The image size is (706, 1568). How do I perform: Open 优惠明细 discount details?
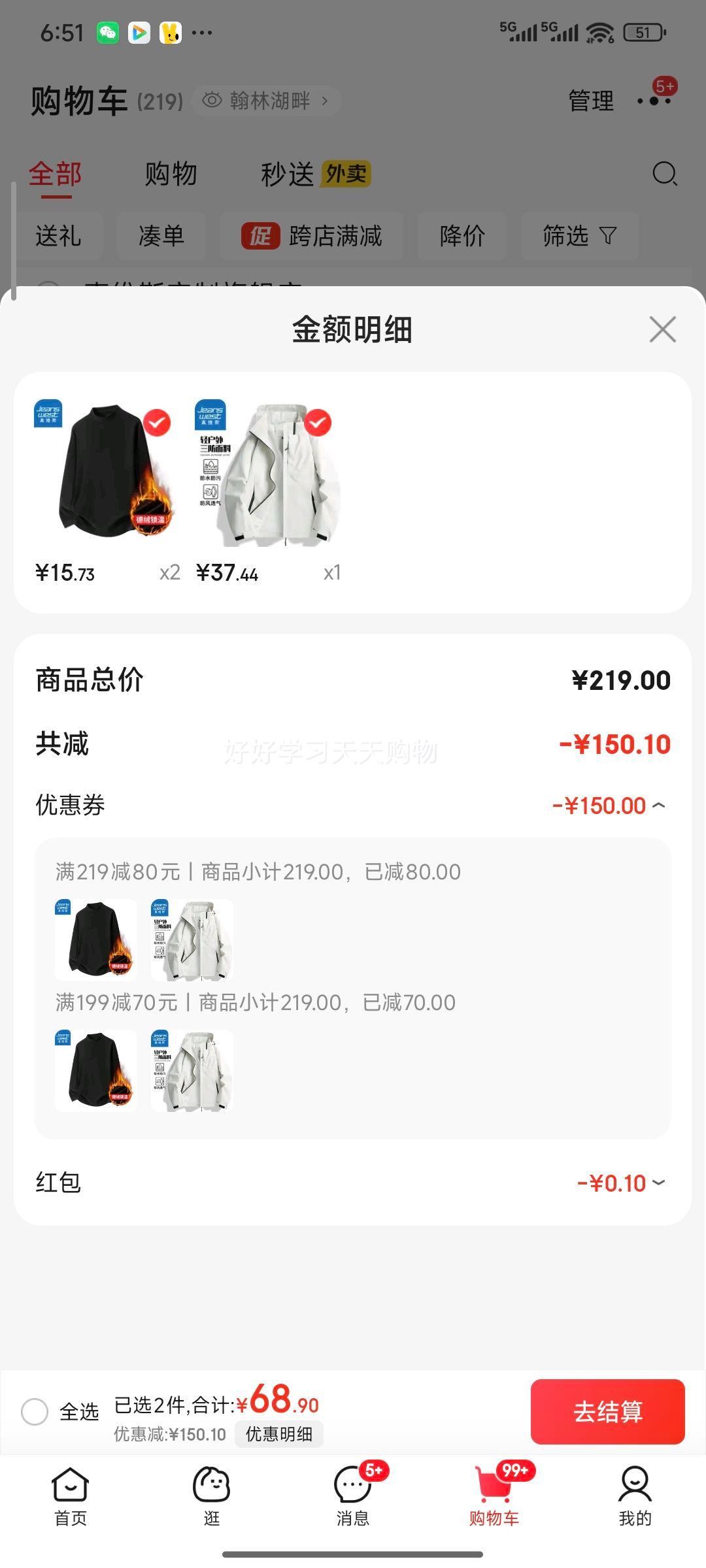click(x=278, y=1434)
